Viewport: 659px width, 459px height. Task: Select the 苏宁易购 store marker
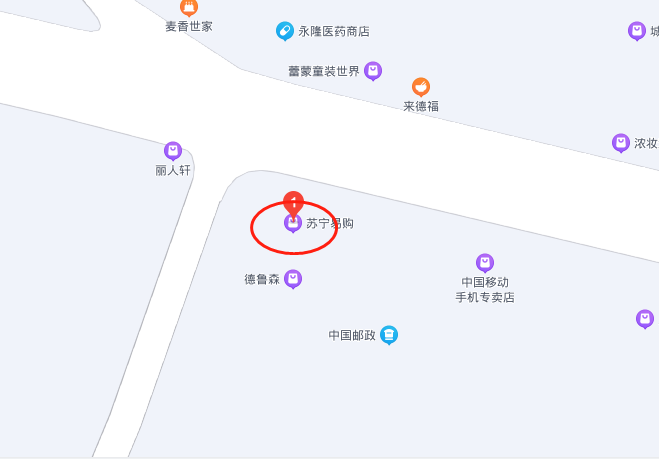(x=293, y=223)
